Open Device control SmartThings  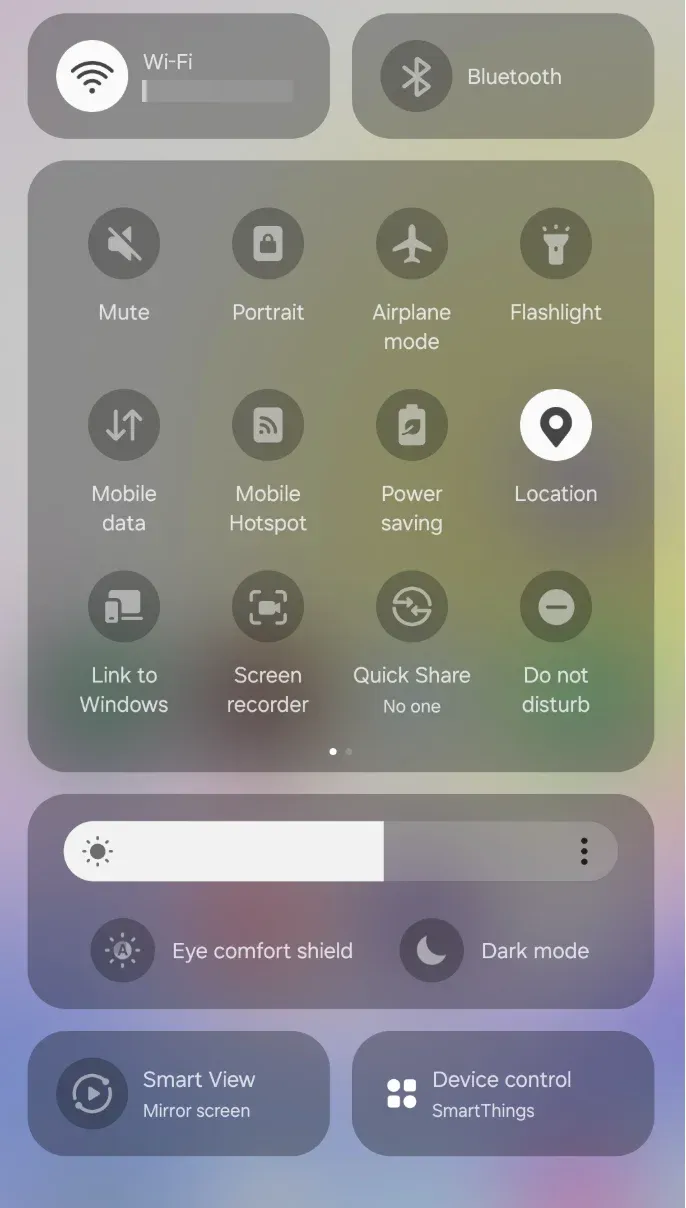(x=503, y=1093)
